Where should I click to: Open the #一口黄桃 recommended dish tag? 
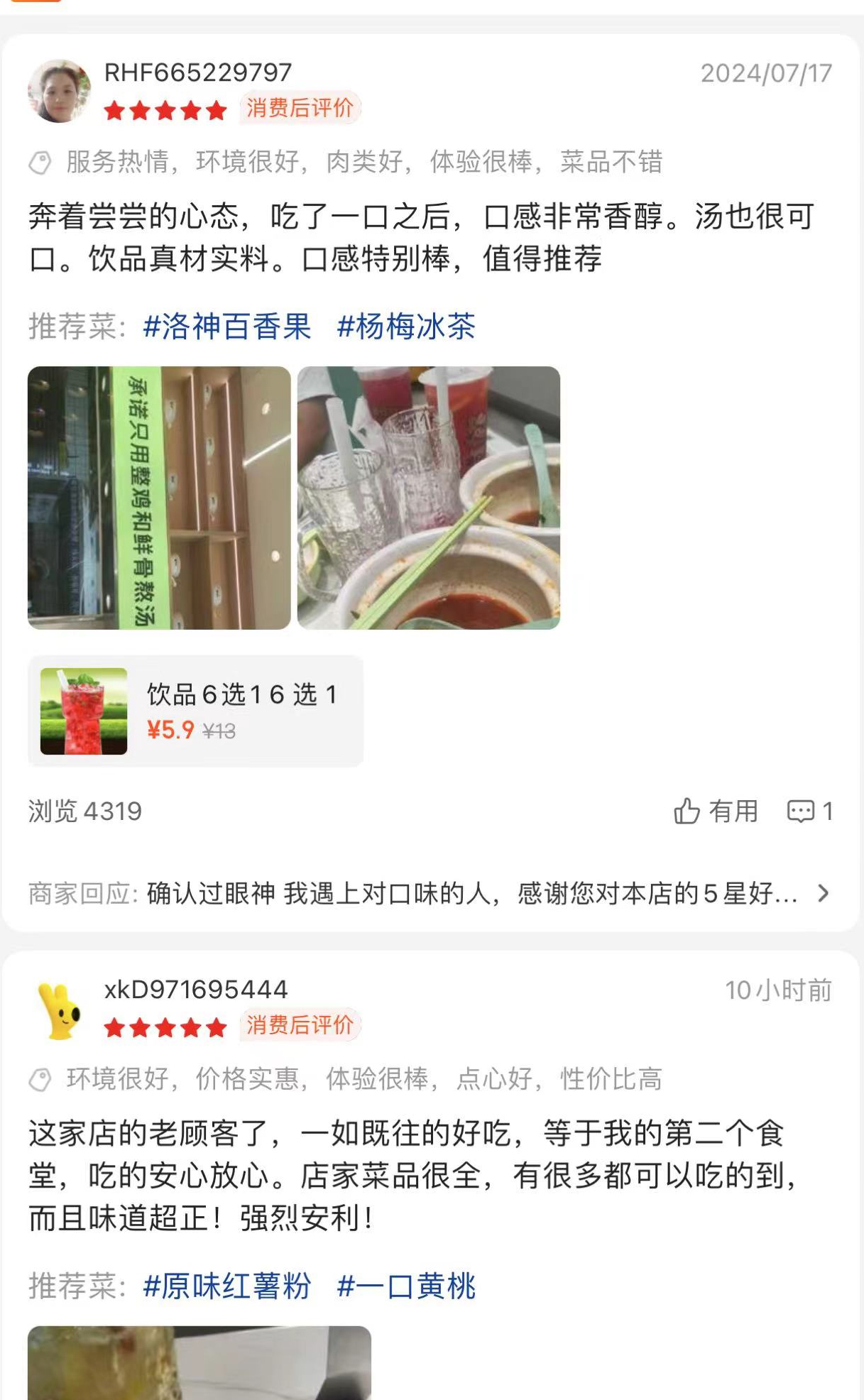coord(406,1286)
